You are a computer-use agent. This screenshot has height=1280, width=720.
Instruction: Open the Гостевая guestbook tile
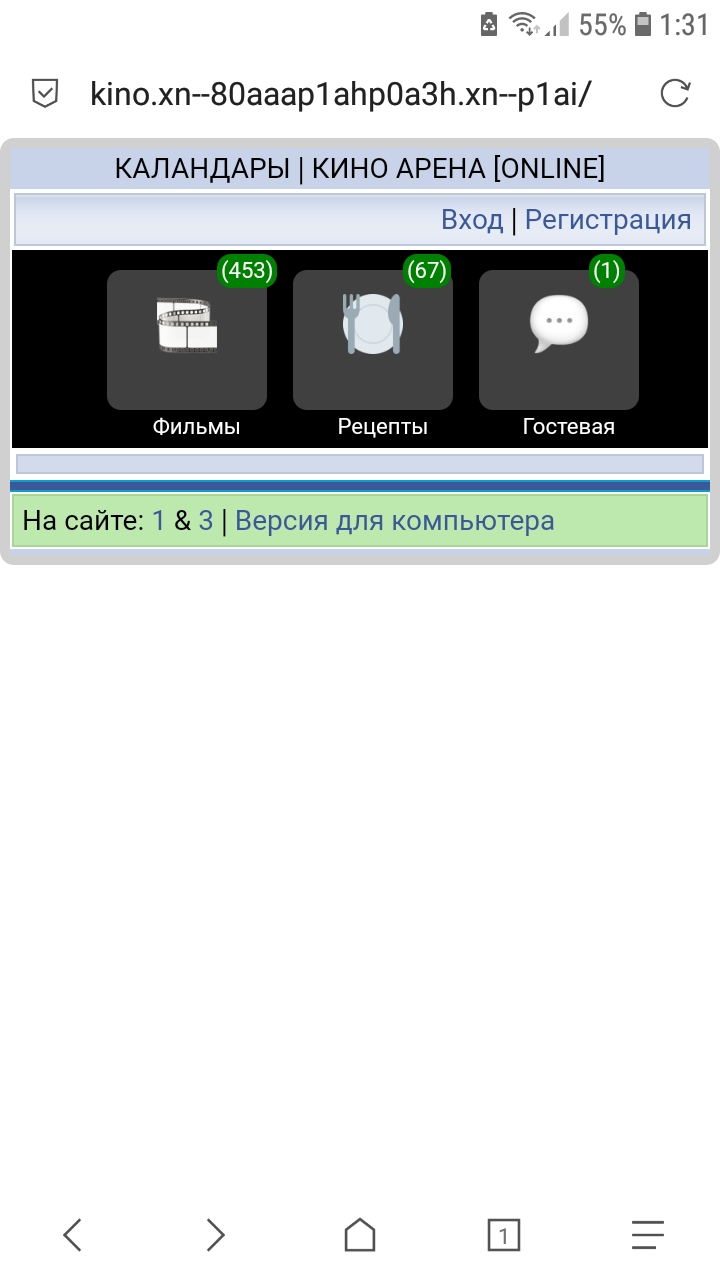point(559,340)
